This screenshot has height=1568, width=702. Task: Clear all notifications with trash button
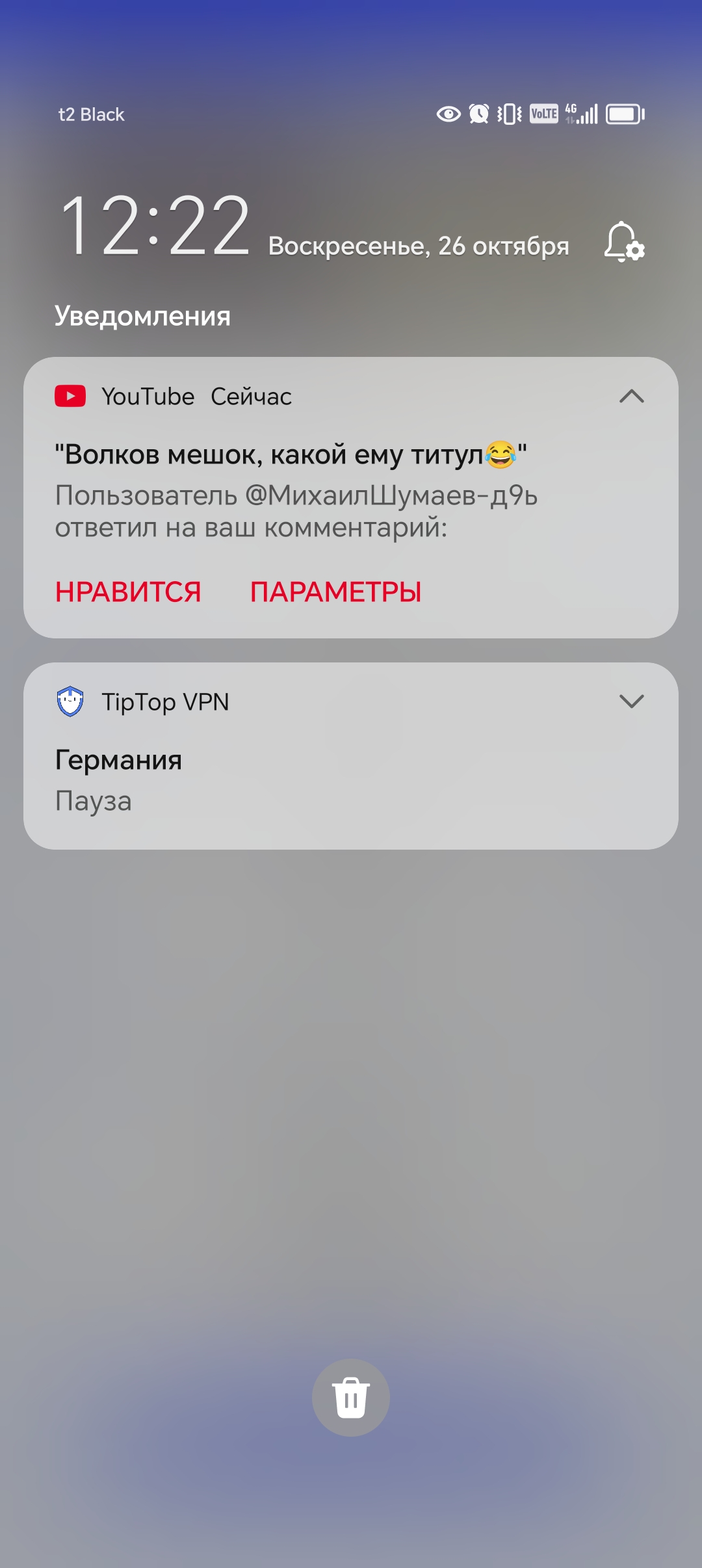click(351, 1397)
